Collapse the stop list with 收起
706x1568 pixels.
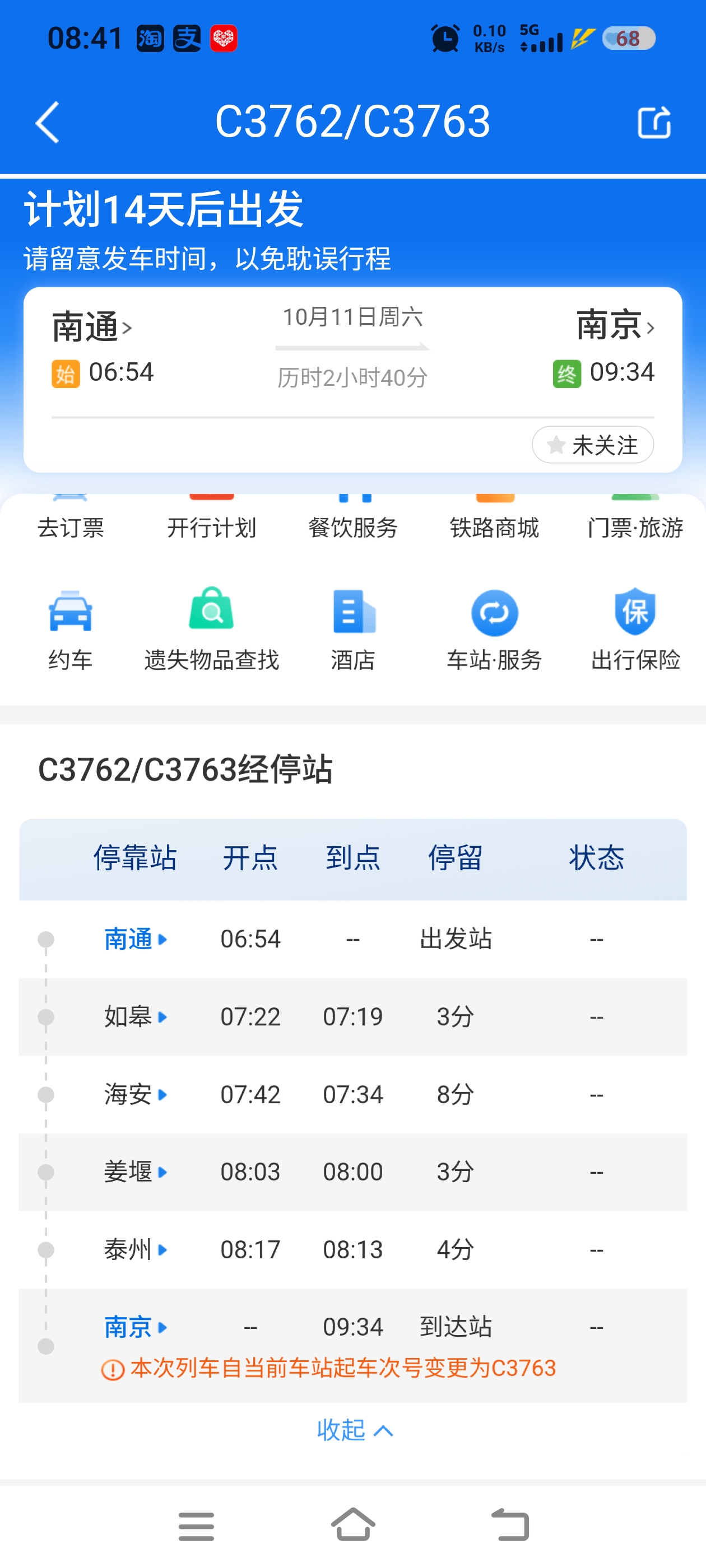click(x=354, y=1430)
